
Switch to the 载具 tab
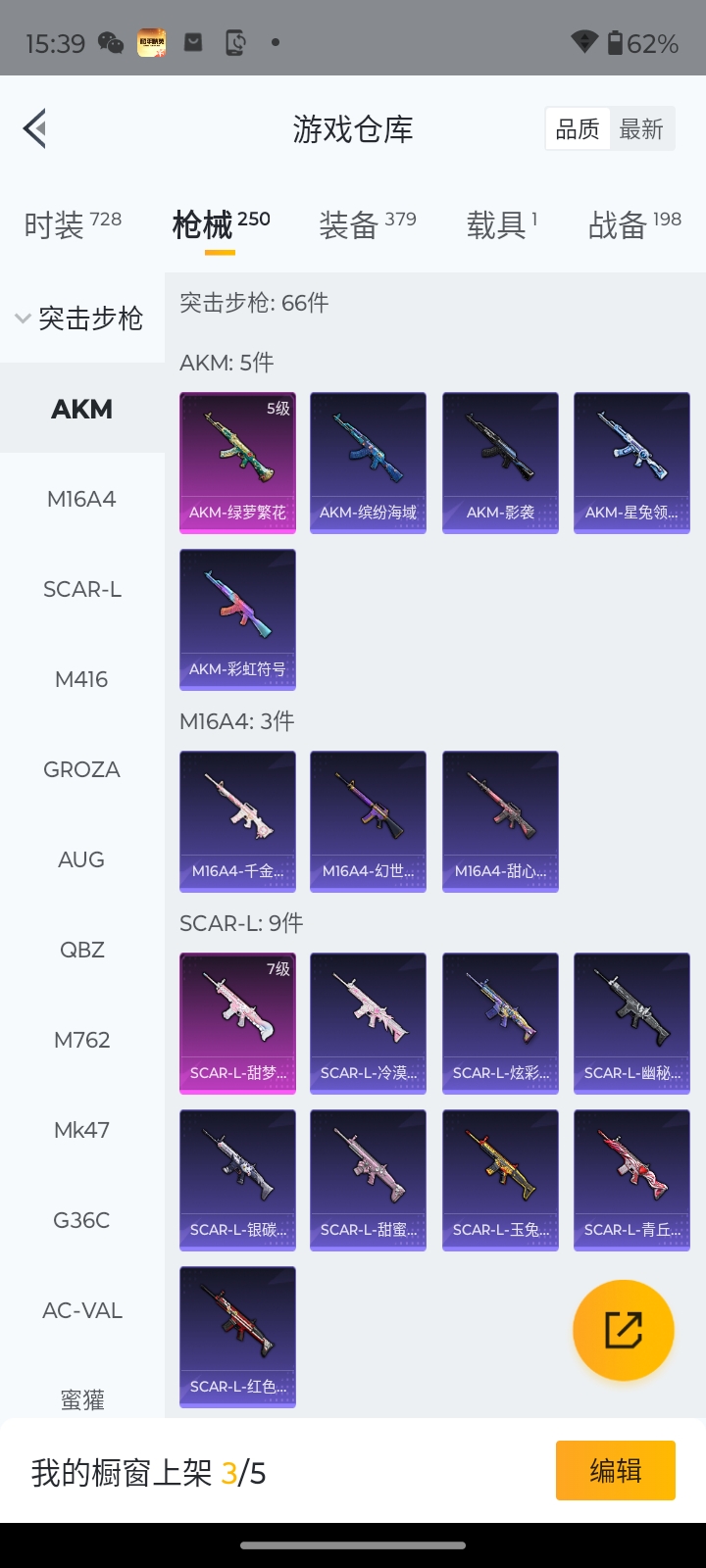pos(501,224)
